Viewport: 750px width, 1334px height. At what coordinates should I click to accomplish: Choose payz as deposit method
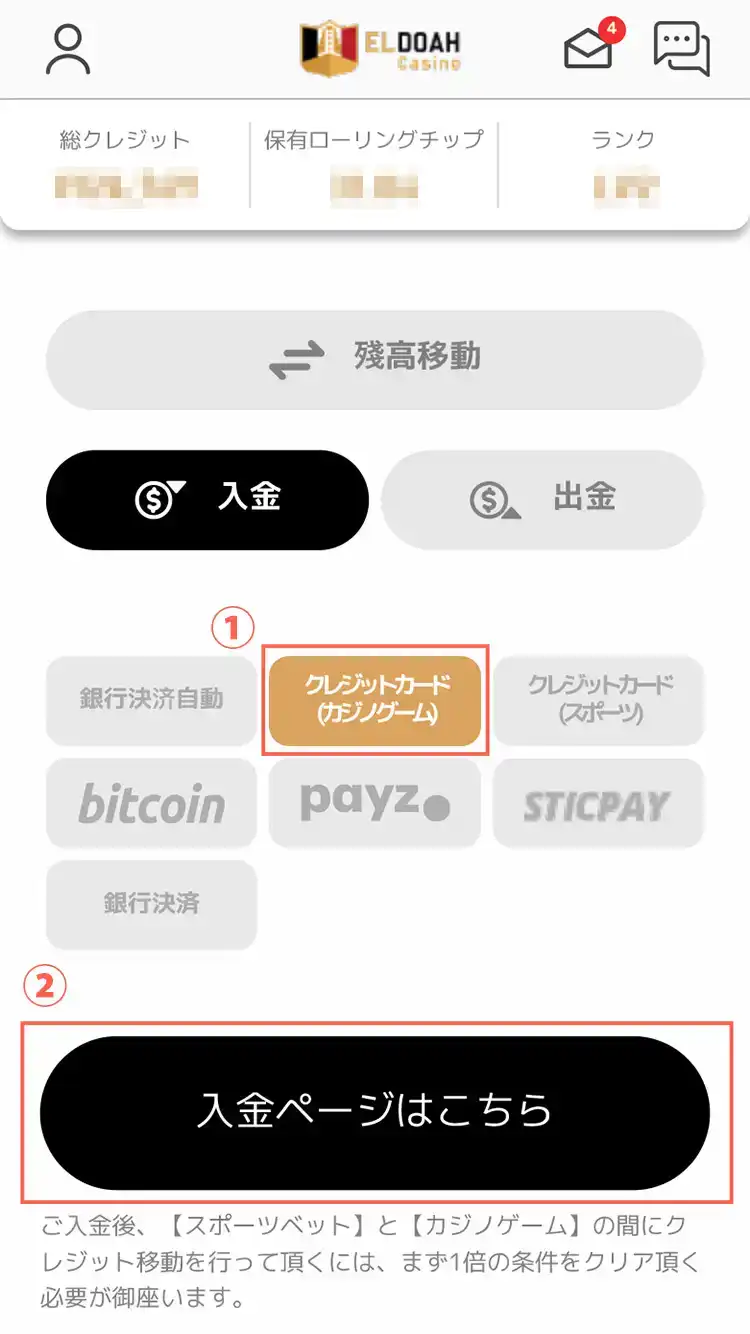pos(376,803)
